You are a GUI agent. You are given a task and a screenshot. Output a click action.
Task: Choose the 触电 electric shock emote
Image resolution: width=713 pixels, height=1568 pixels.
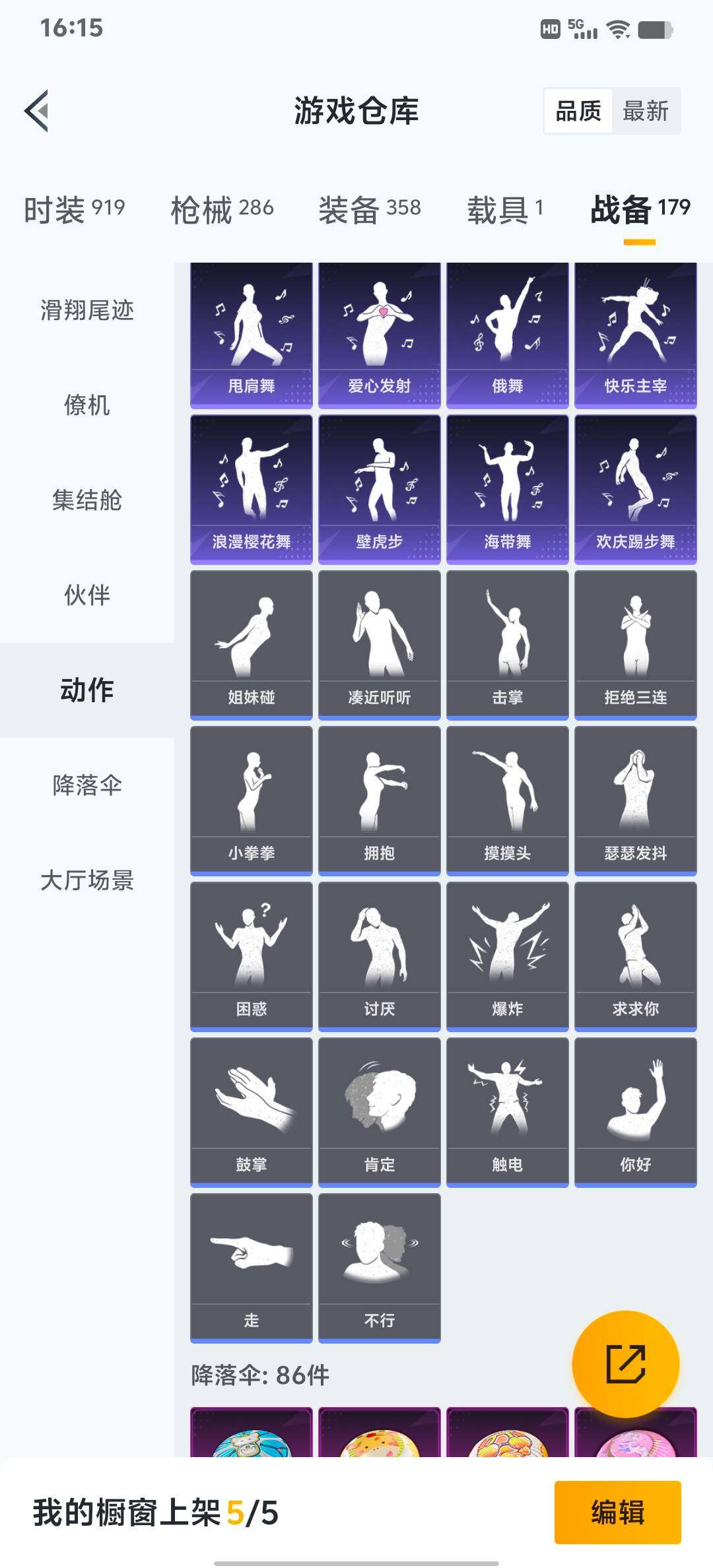point(507,1109)
